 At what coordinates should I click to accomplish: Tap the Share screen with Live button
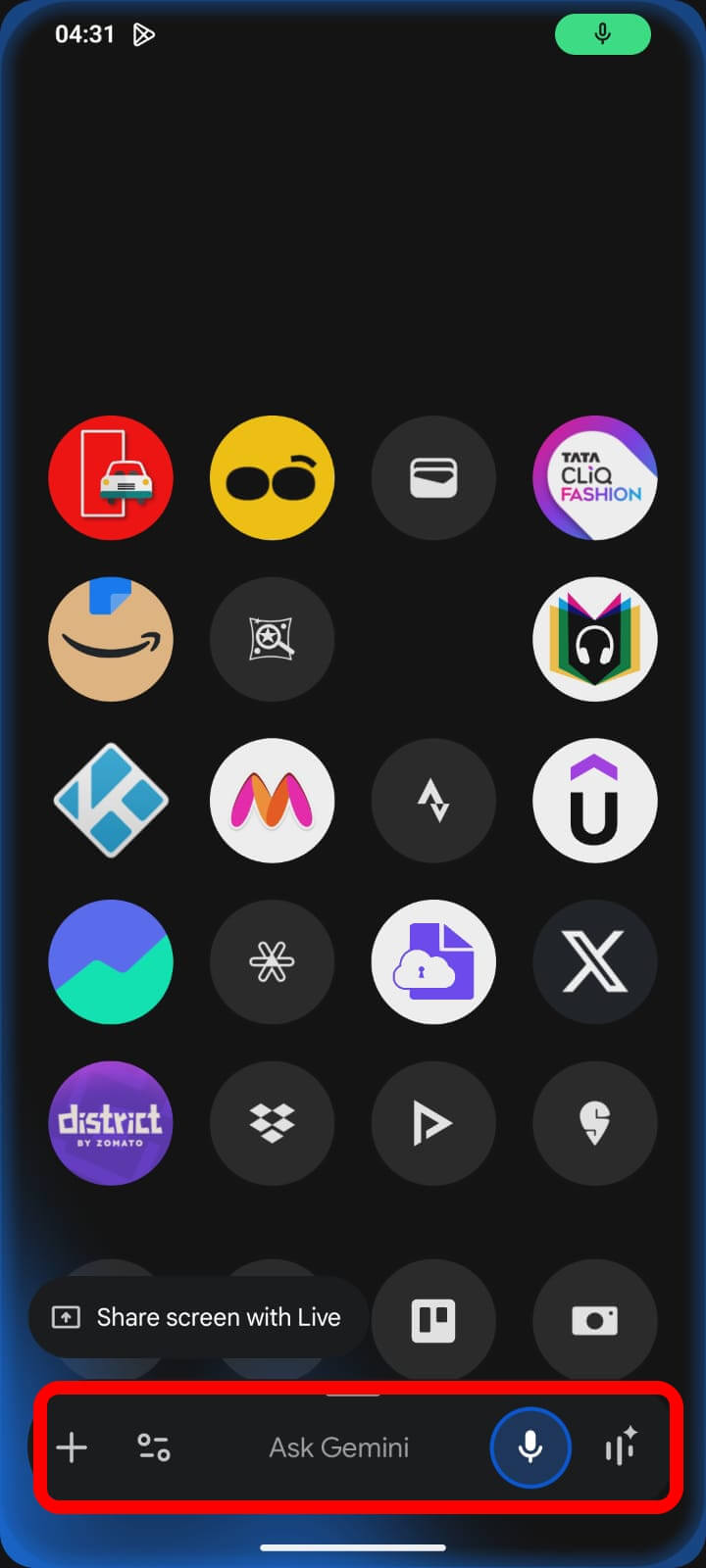pos(198,1317)
